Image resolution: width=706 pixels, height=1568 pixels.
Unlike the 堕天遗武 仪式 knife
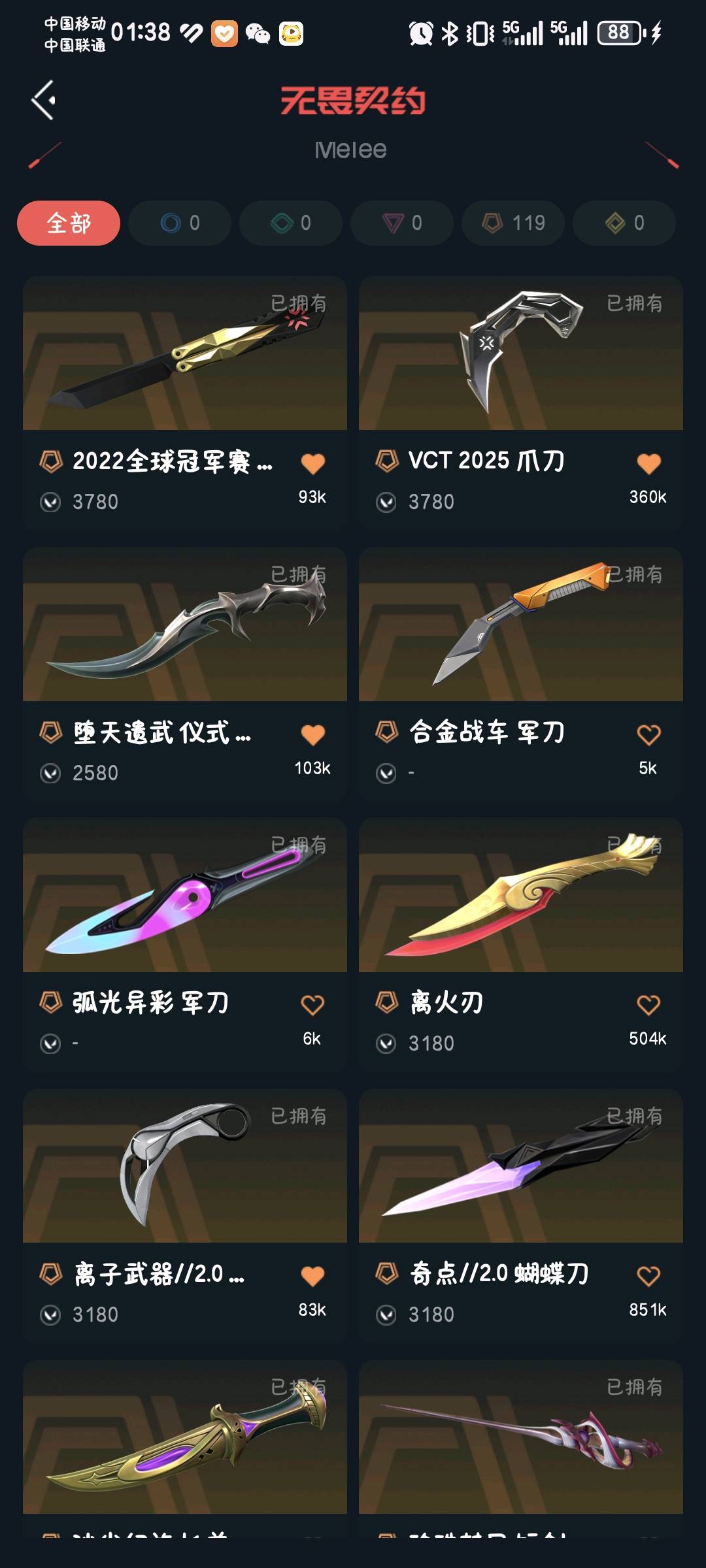click(312, 735)
